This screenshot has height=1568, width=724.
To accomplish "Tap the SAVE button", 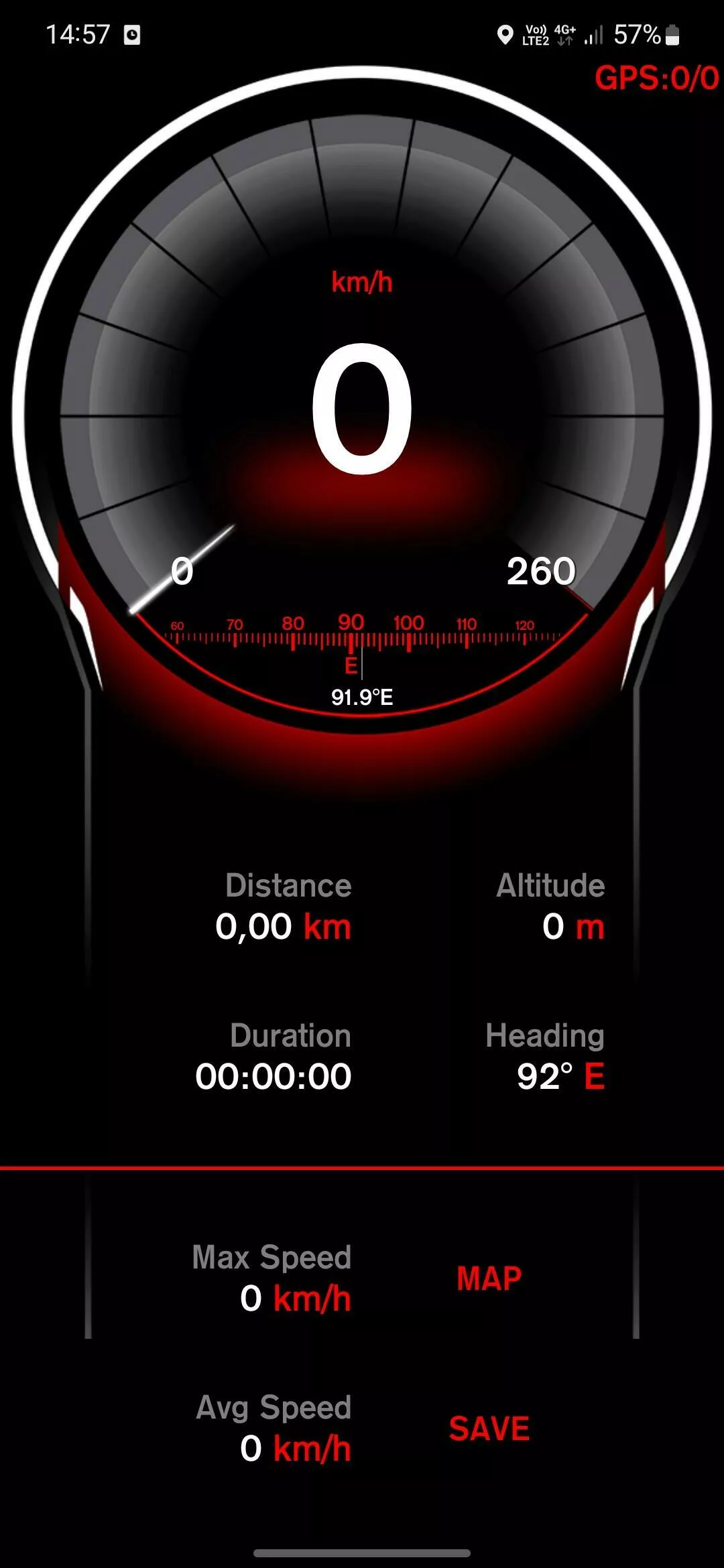I will (489, 1429).
